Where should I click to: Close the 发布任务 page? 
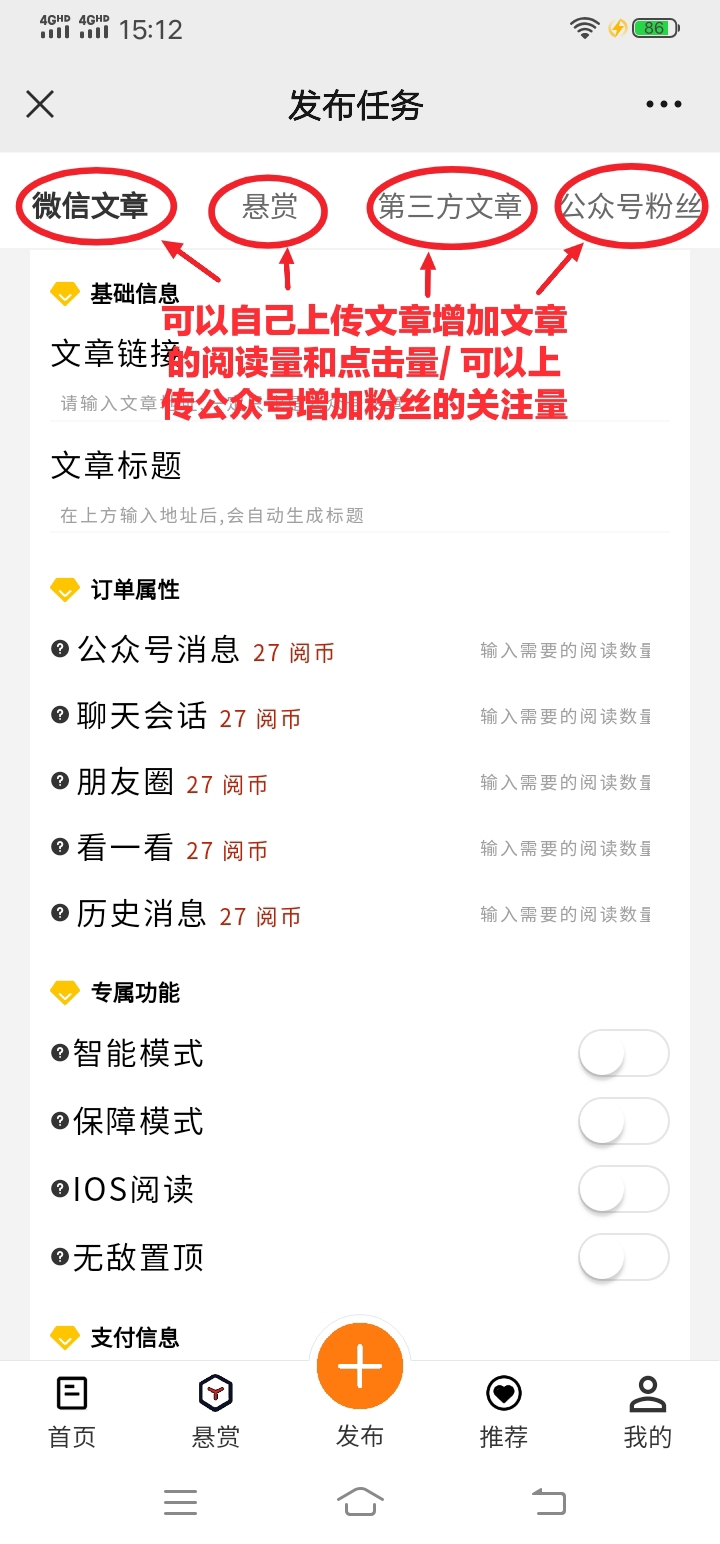(40, 104)
